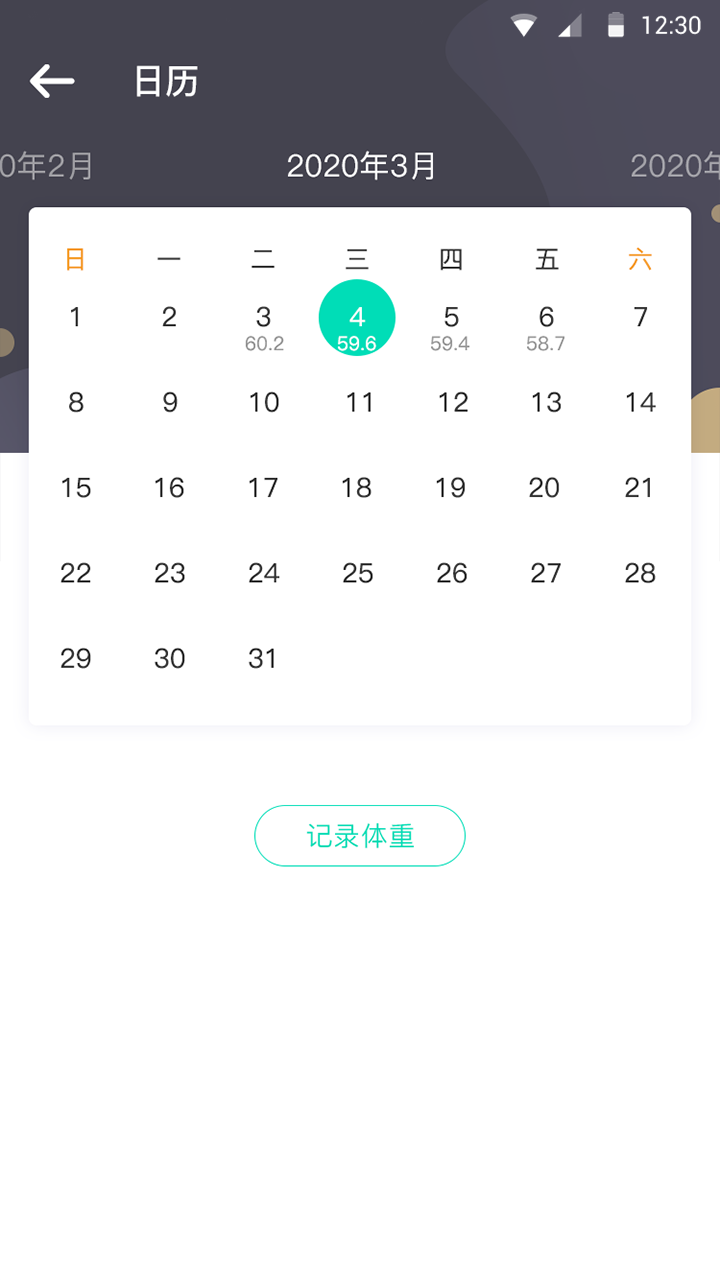The width and height of the screenshot is (720, 1280).
Task: Tap the 记录体重 button
Action: pos(360,835)
